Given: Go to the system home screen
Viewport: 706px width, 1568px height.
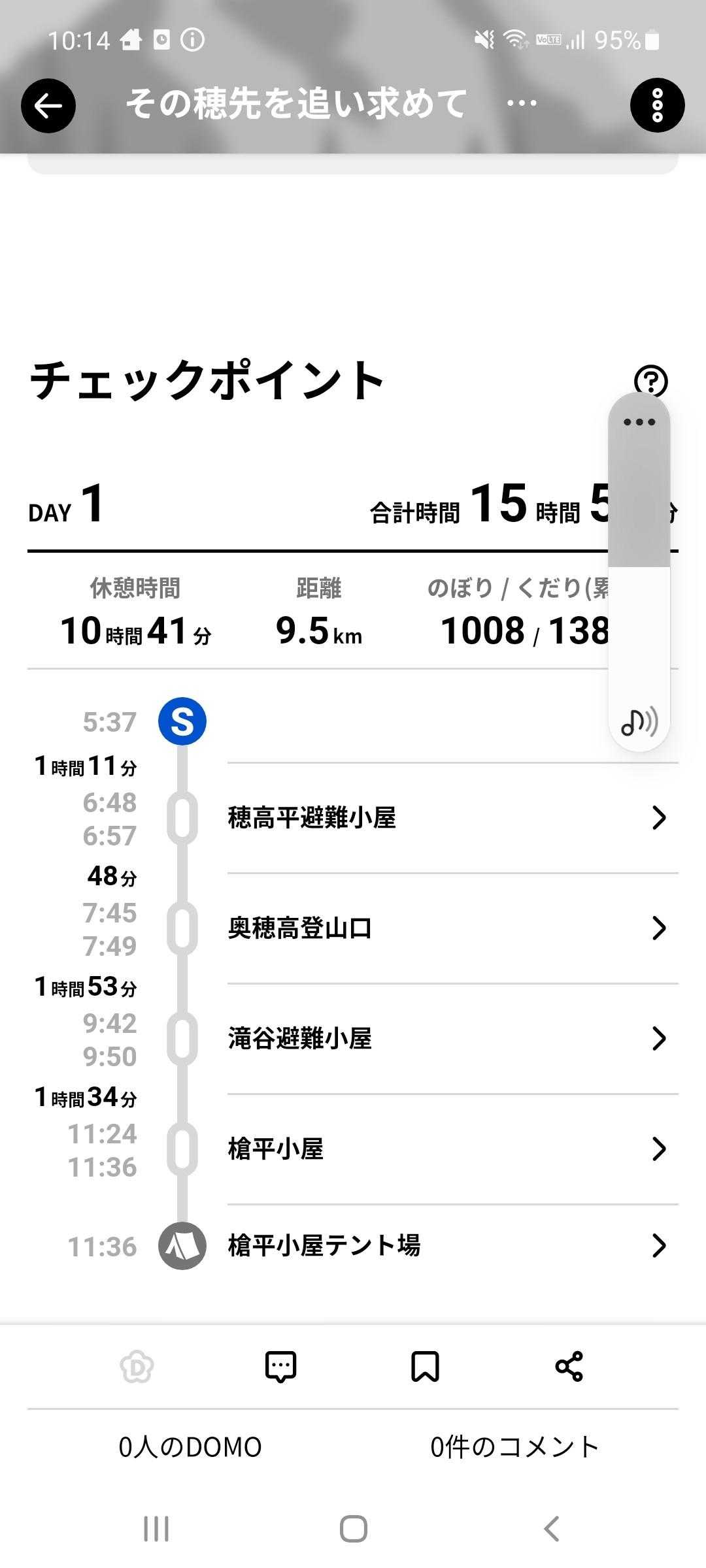Looking at the screenshot, I should [x=353, y=1529].
